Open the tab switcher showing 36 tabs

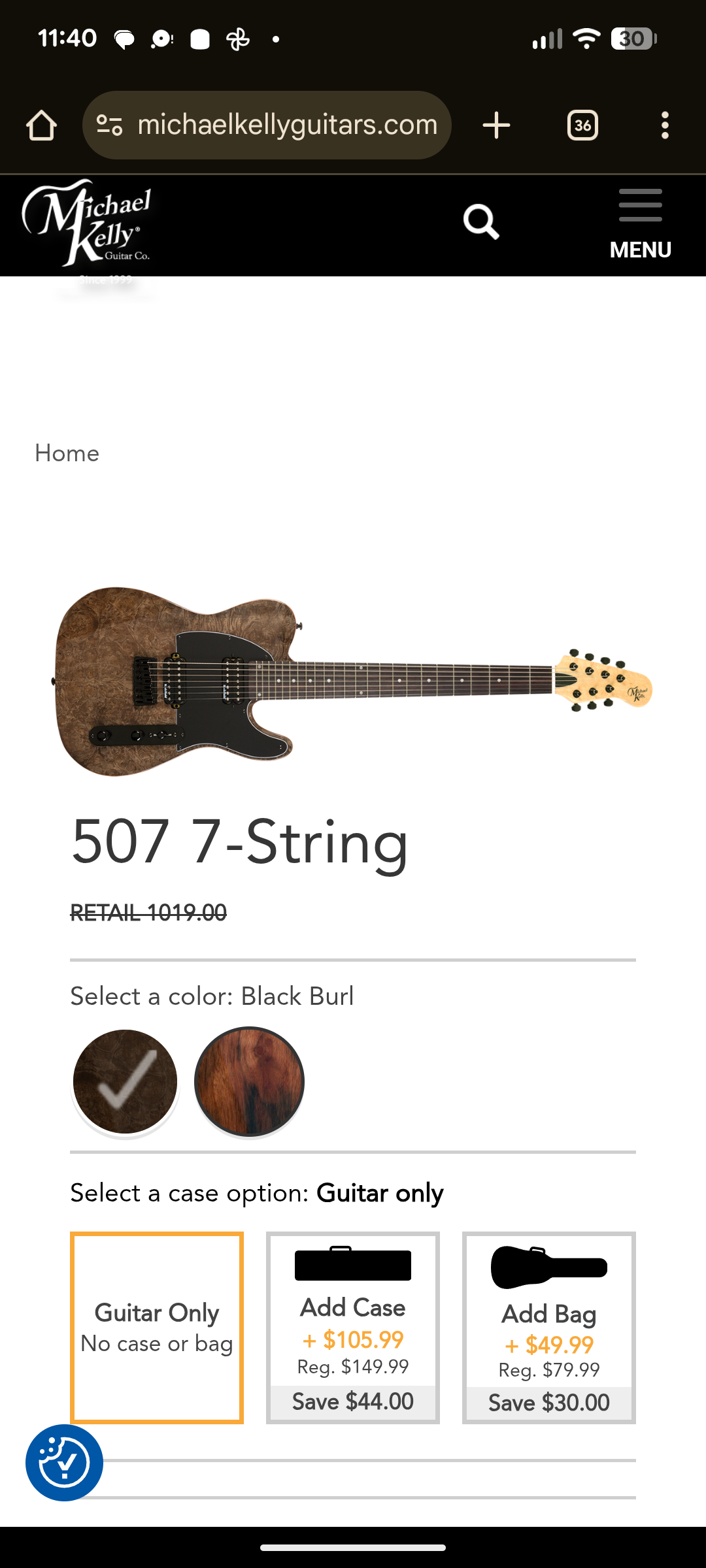[582, 125]
